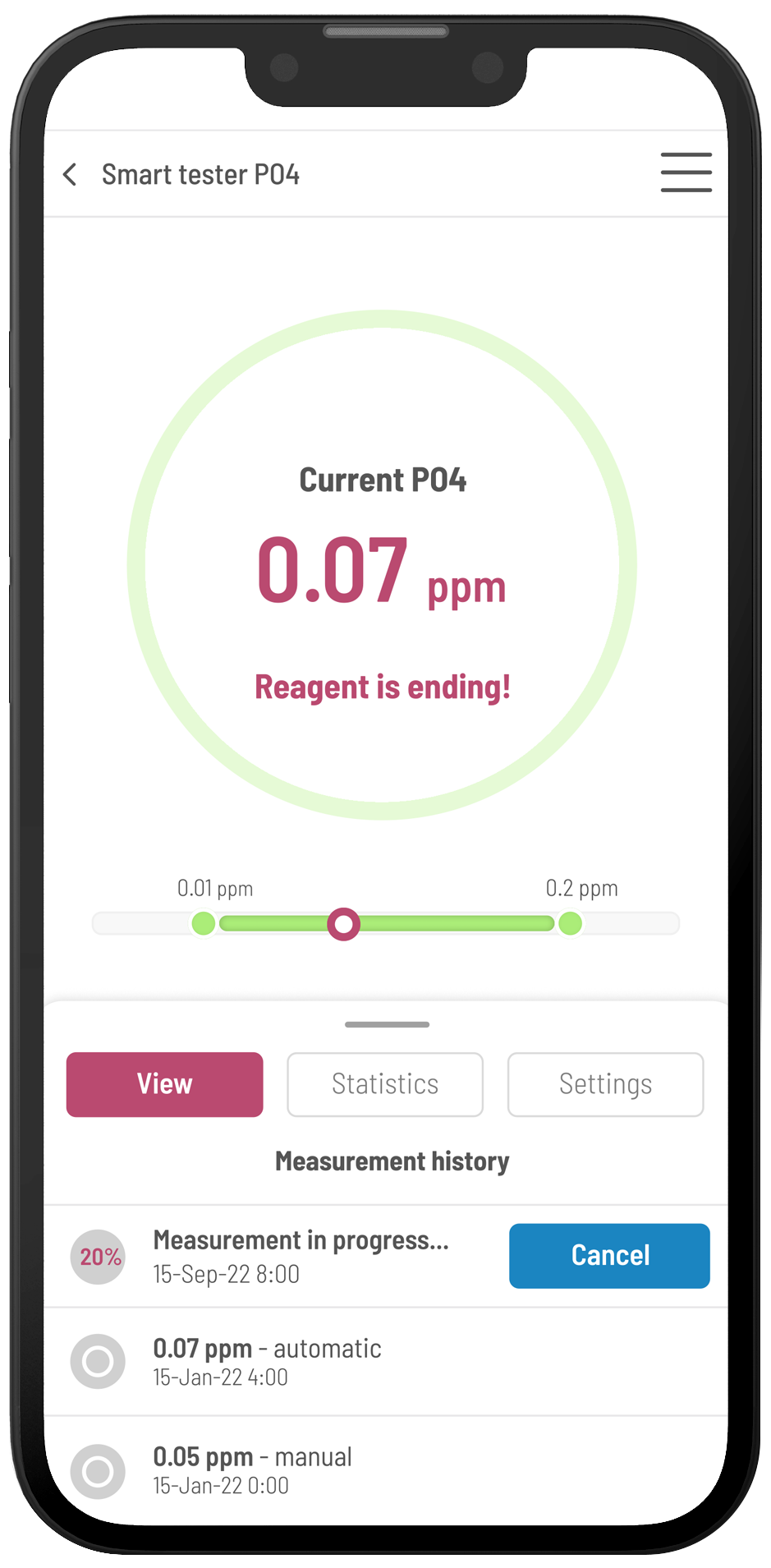Open the hamburger menu

[686, 172]
